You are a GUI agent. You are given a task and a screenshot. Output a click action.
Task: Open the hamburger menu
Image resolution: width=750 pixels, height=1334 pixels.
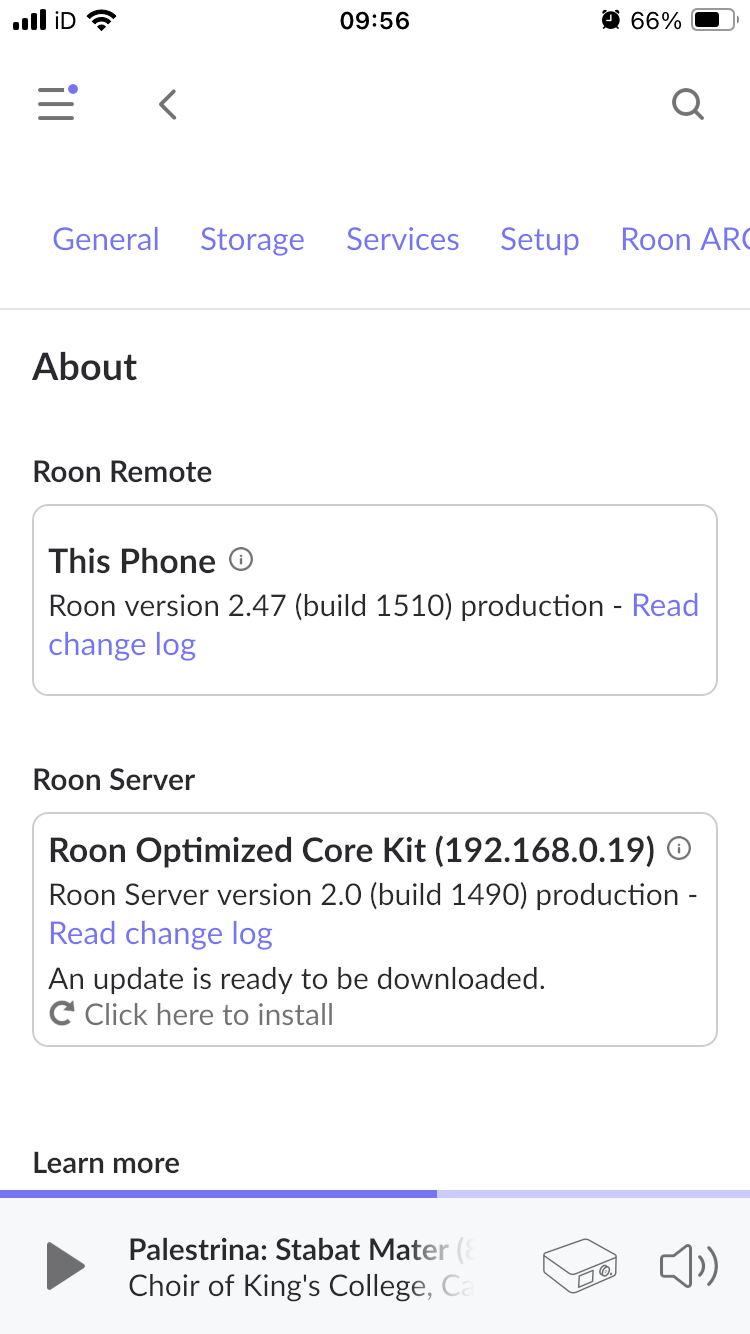[57, 103]
